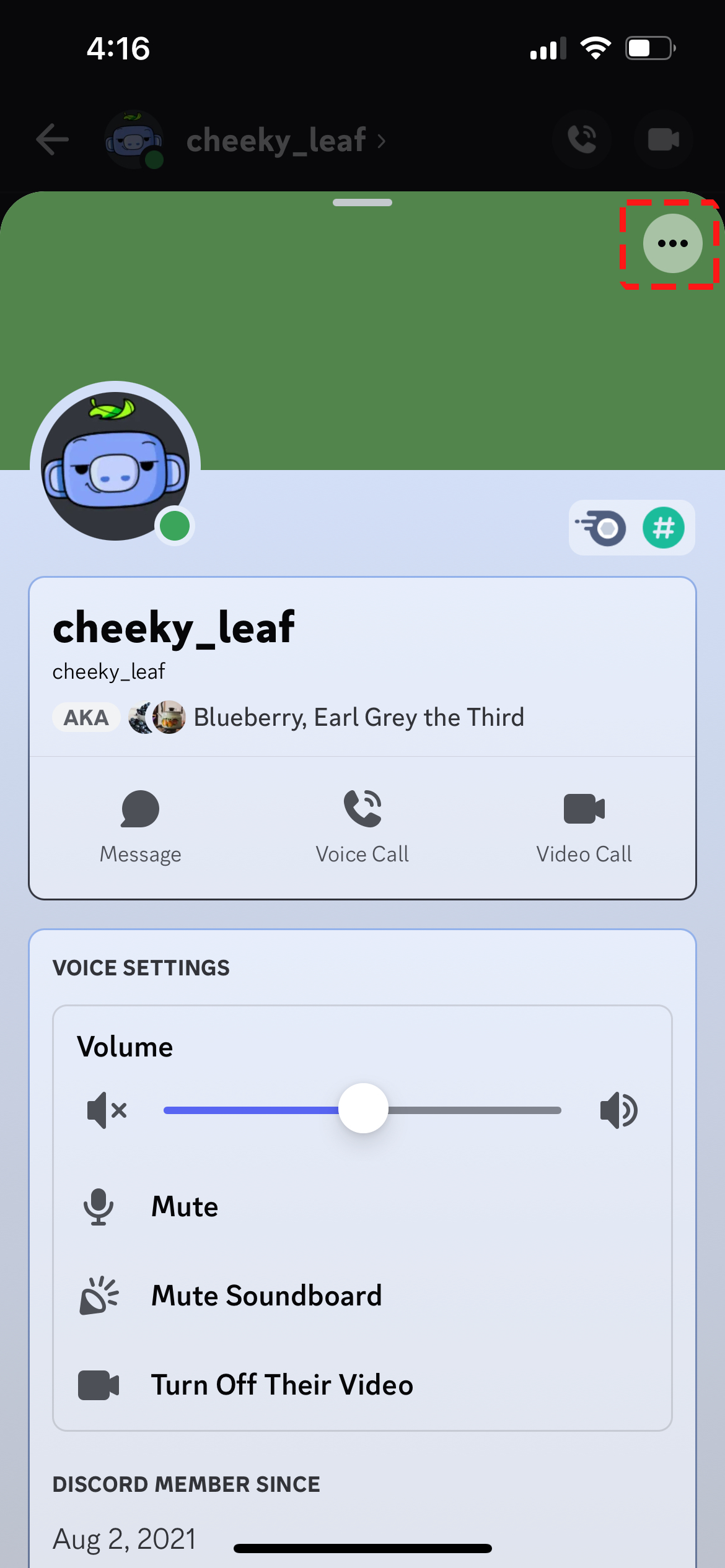The width and height of the screenshot is (725, 1568).
Task: Tap the loud speaker volume icon
Action: [x=618, y=1110]
